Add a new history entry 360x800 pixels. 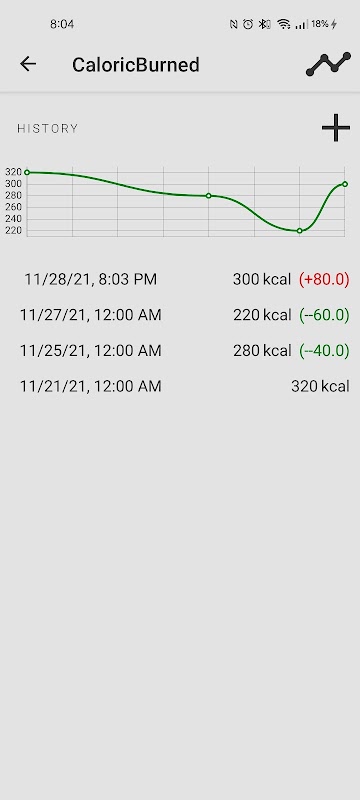336,128
